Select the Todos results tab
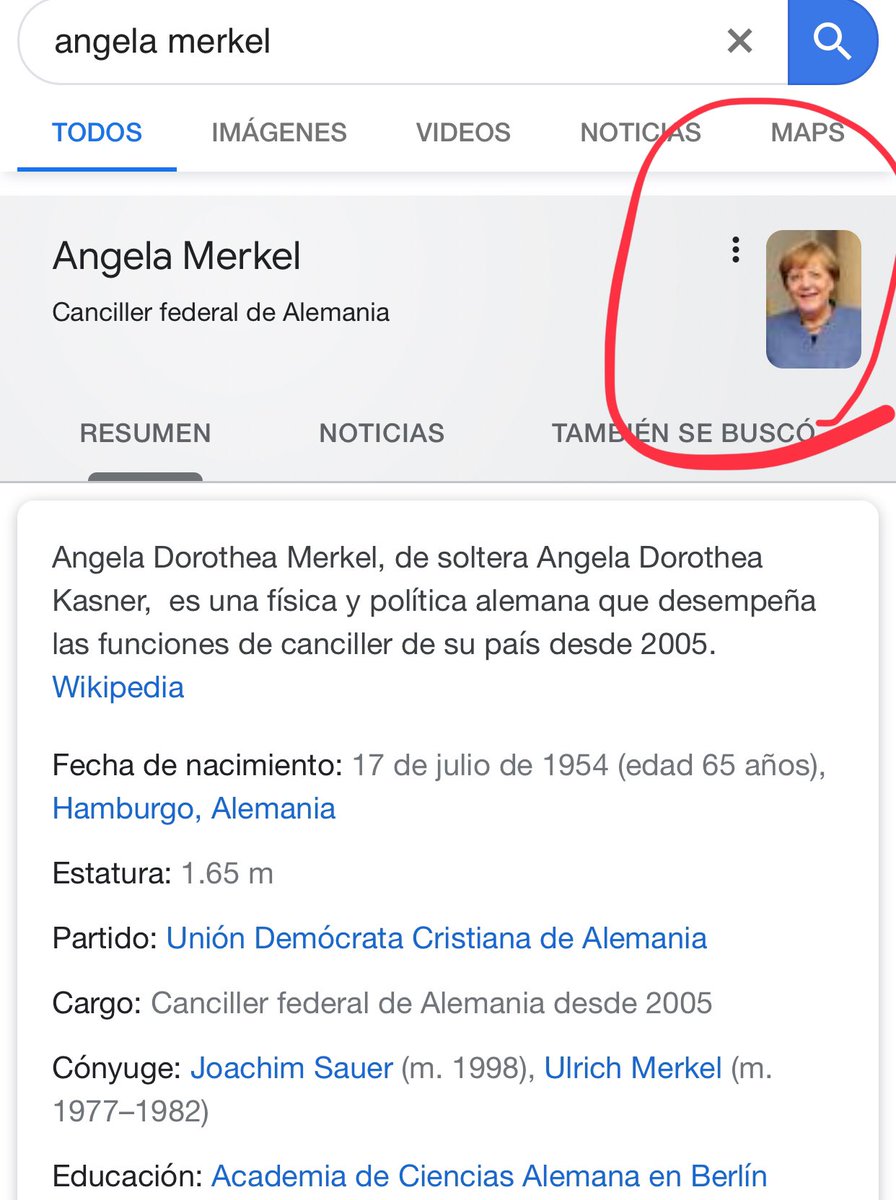This screenshot has height=1200, width=896. pyautogui.click(x=97, y=132)
